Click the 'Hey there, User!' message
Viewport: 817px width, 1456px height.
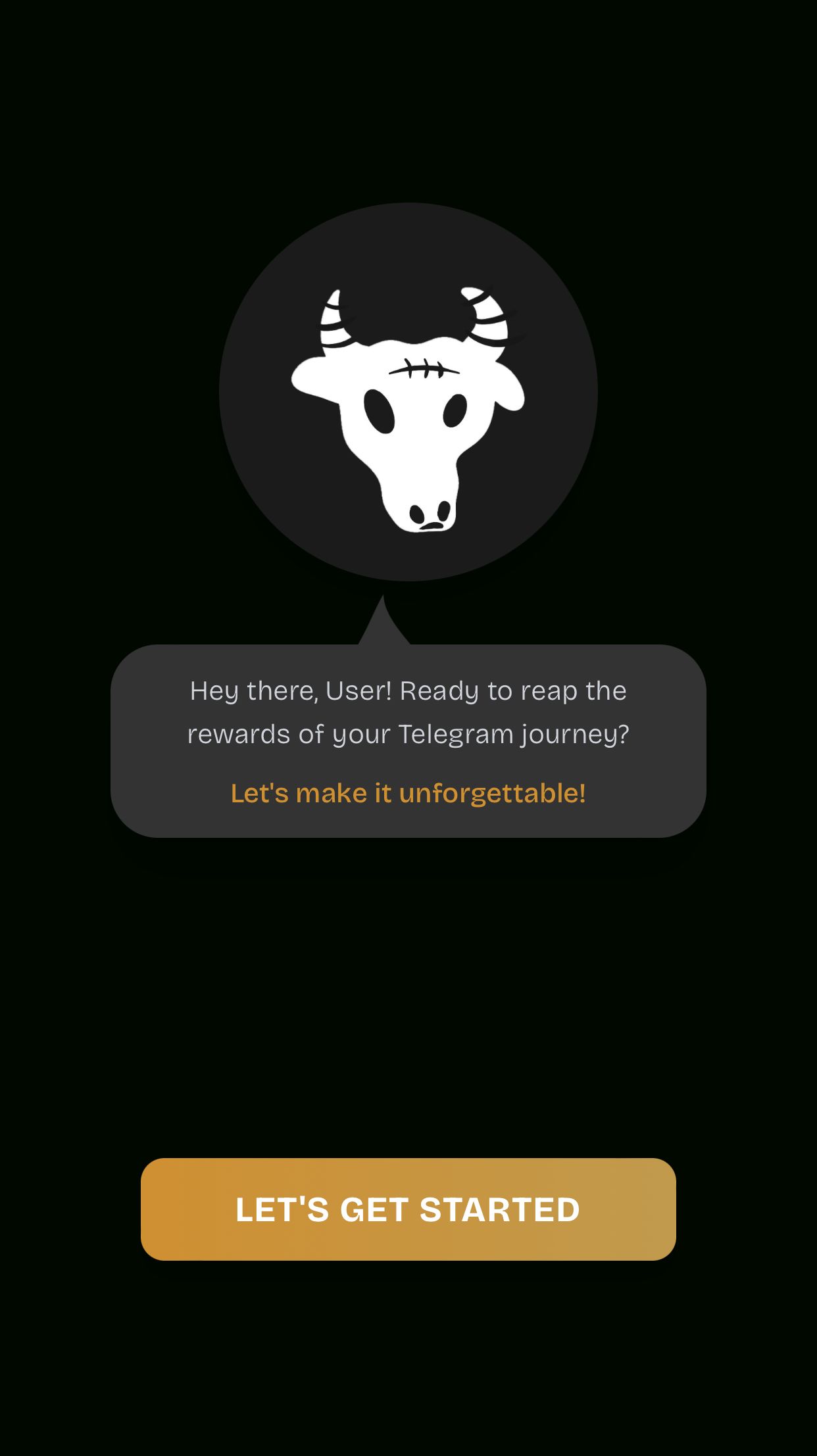click(x=408, y=691)
